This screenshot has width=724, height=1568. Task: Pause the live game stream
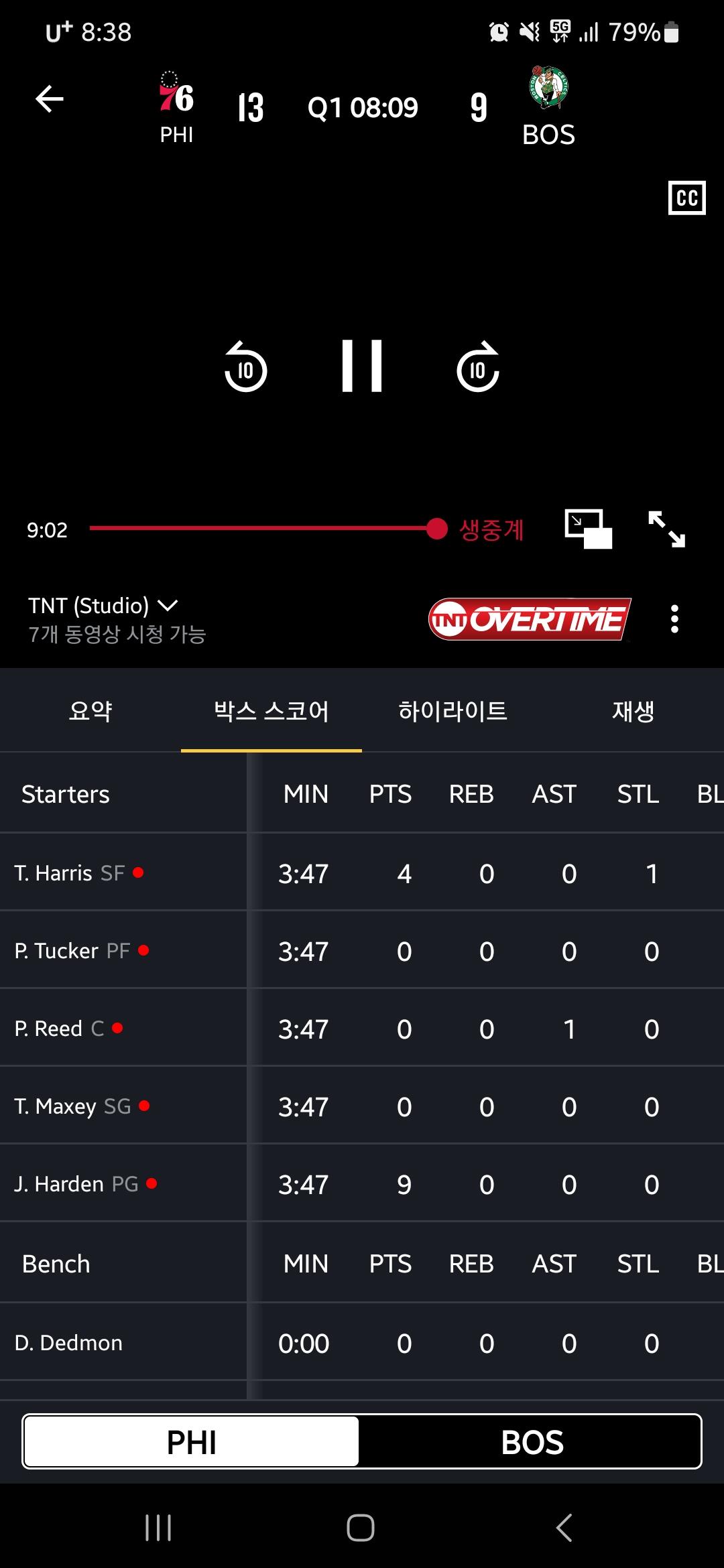coord(362,367)
